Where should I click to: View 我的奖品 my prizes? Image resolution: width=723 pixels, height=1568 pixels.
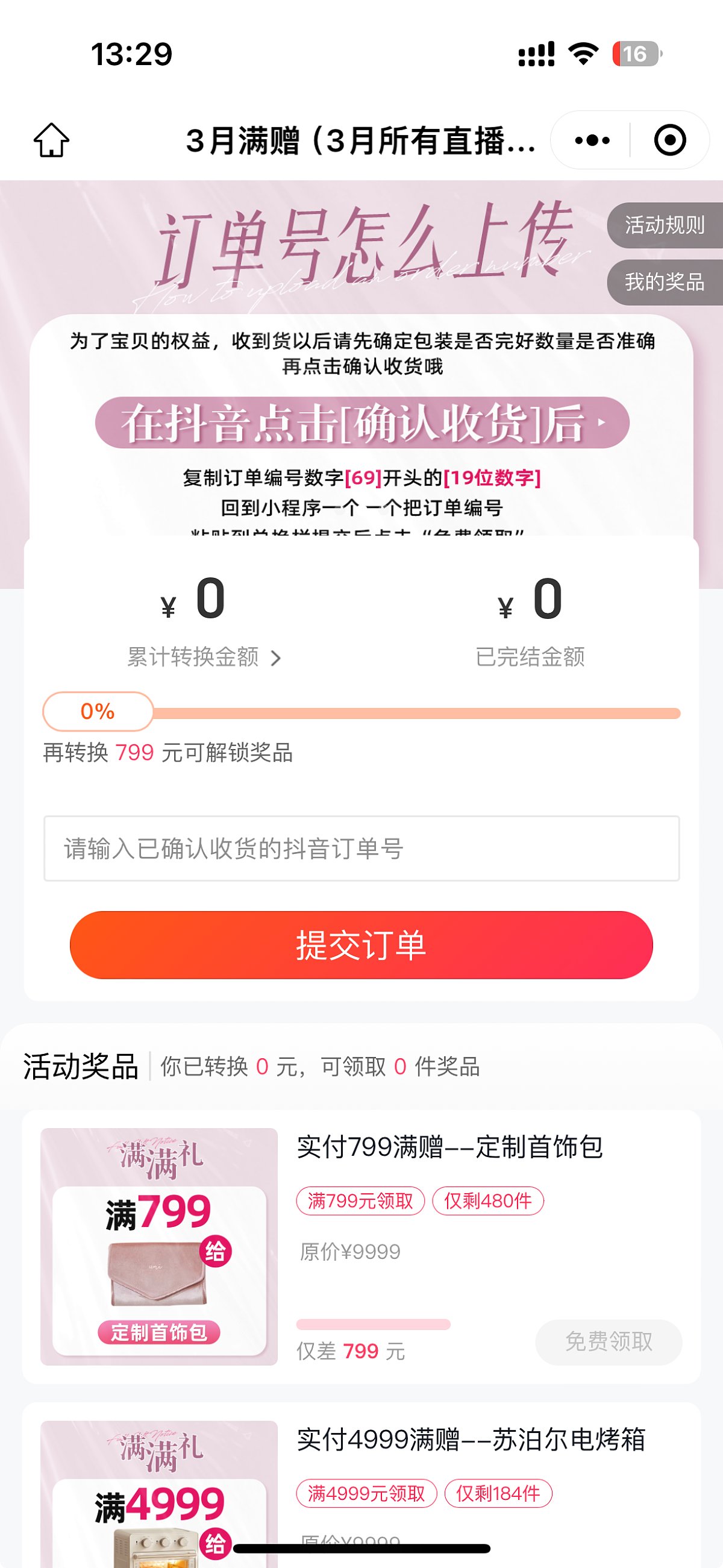tap(664, 282)
